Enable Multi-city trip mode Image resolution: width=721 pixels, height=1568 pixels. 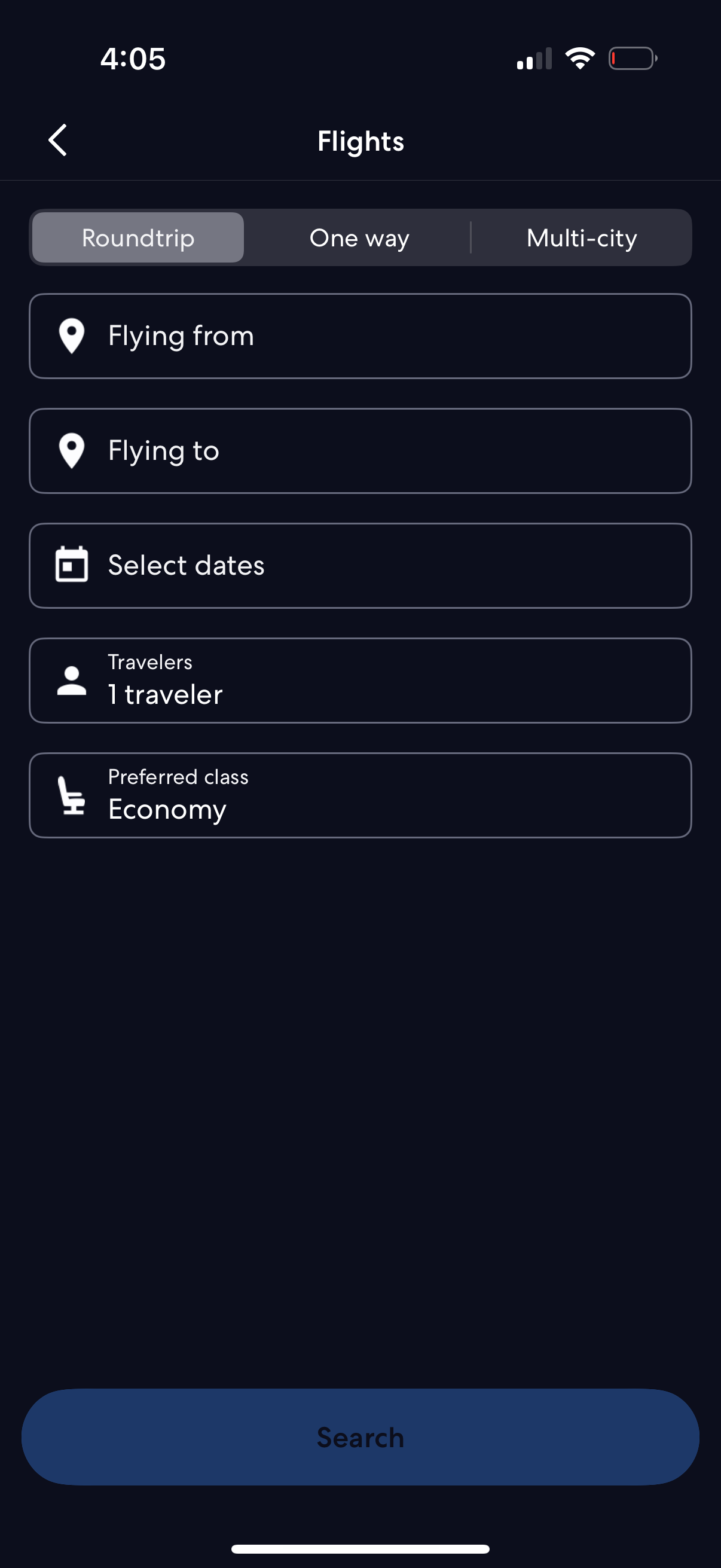point(581,237)
